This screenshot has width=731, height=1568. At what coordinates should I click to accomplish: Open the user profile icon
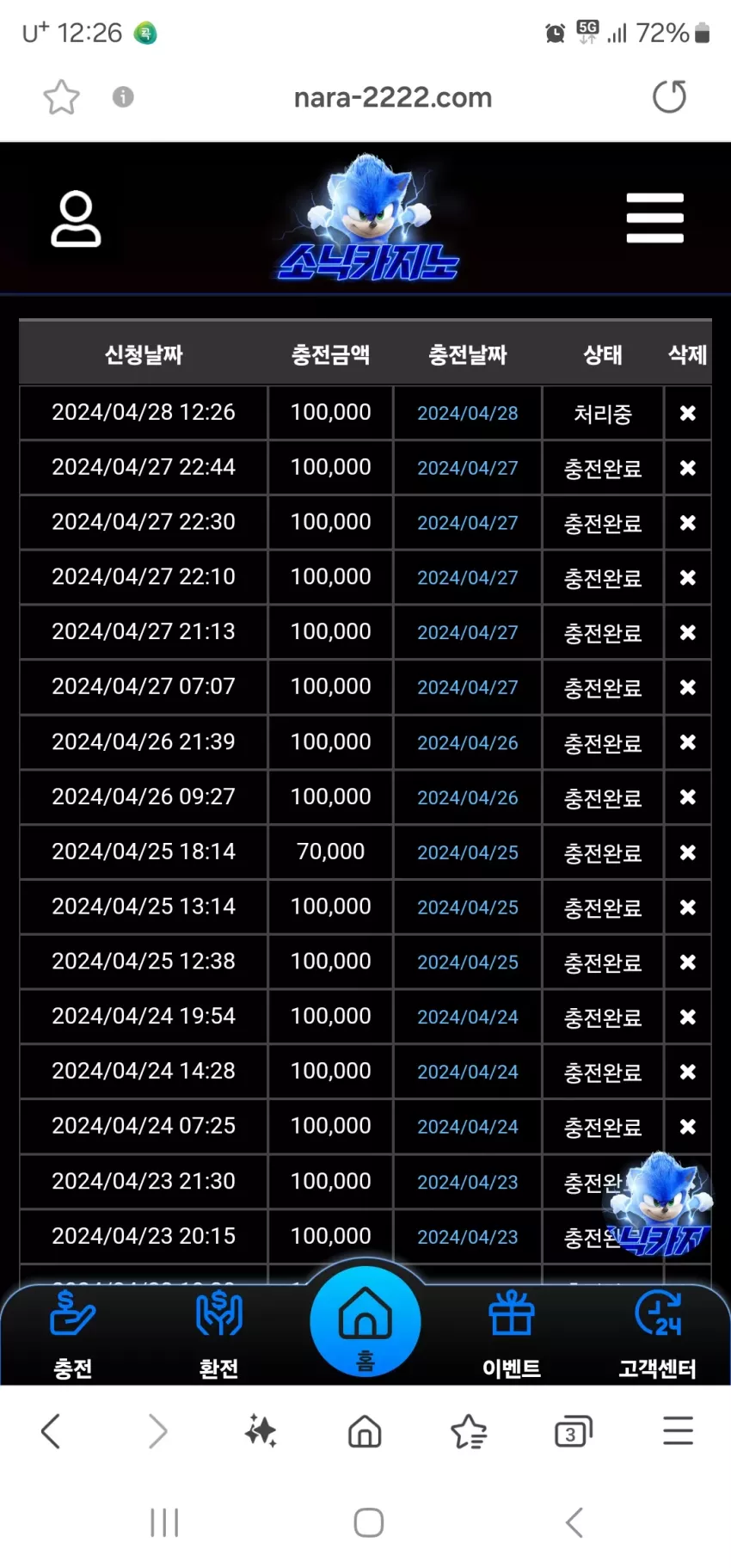pyautogui.click(x=76, y=218)
